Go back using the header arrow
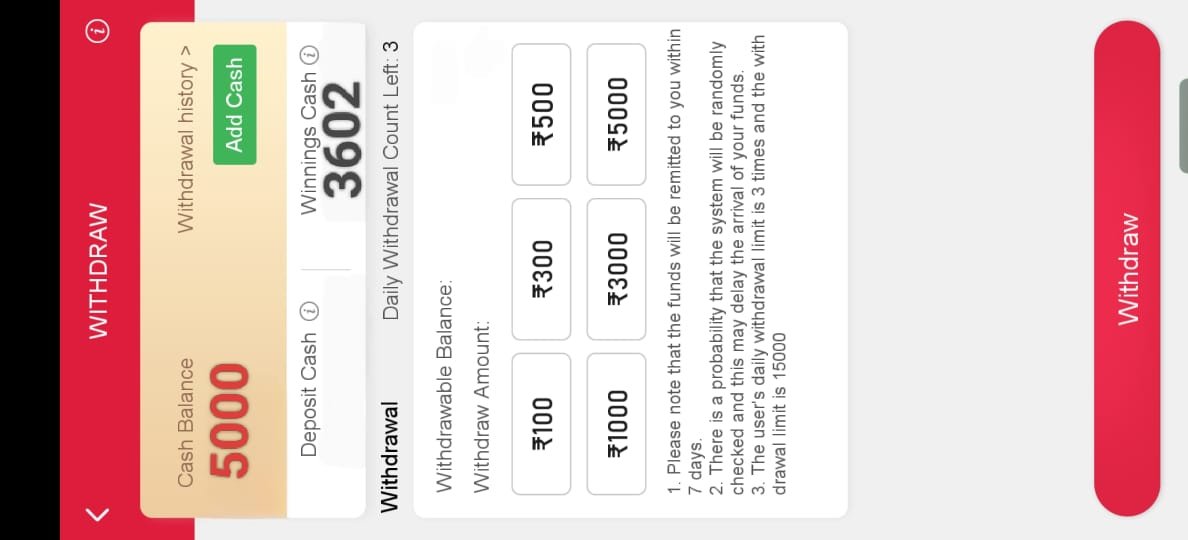 tap(97, 515)
